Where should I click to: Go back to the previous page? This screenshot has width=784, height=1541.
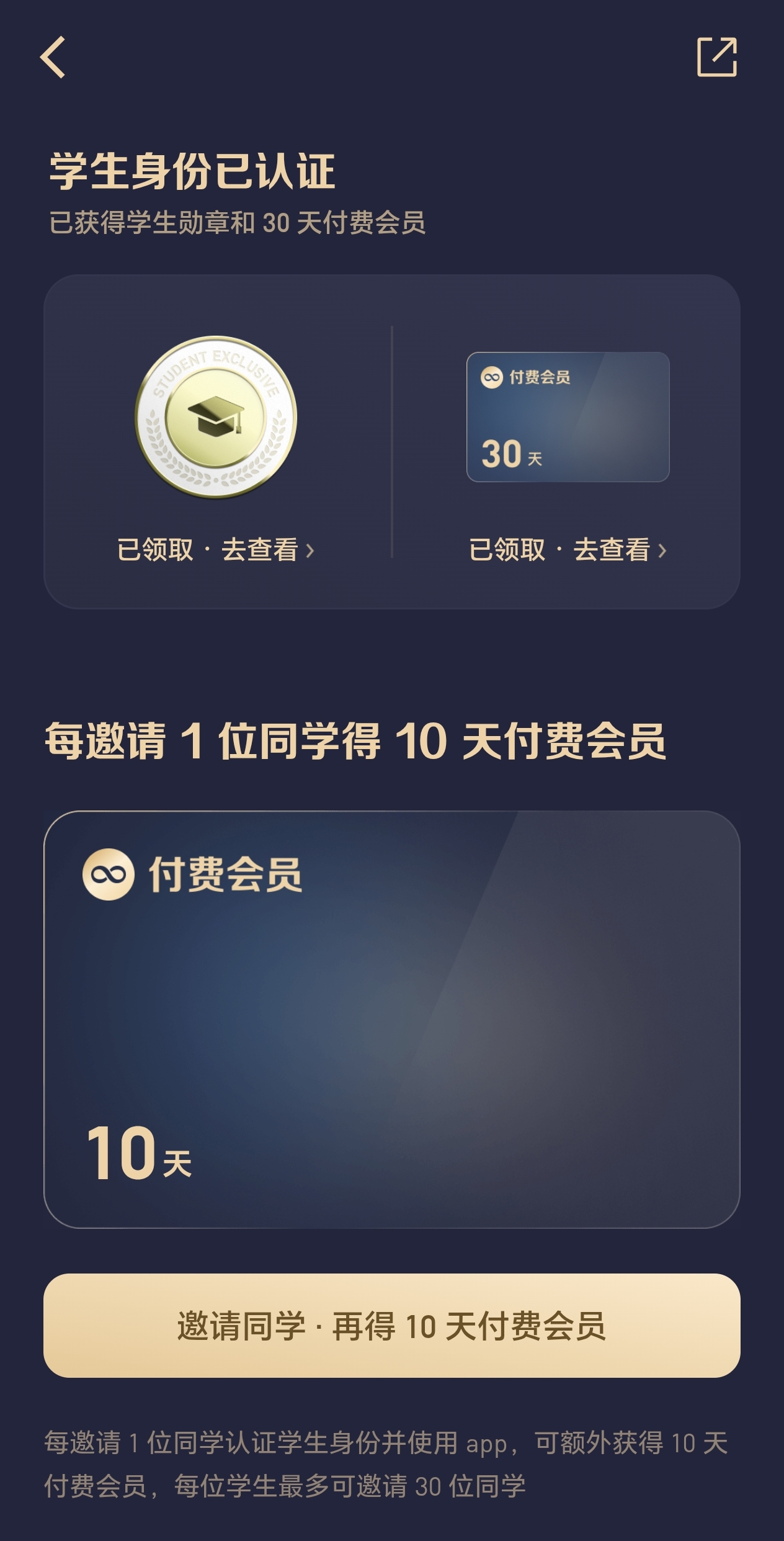[53, 57]
